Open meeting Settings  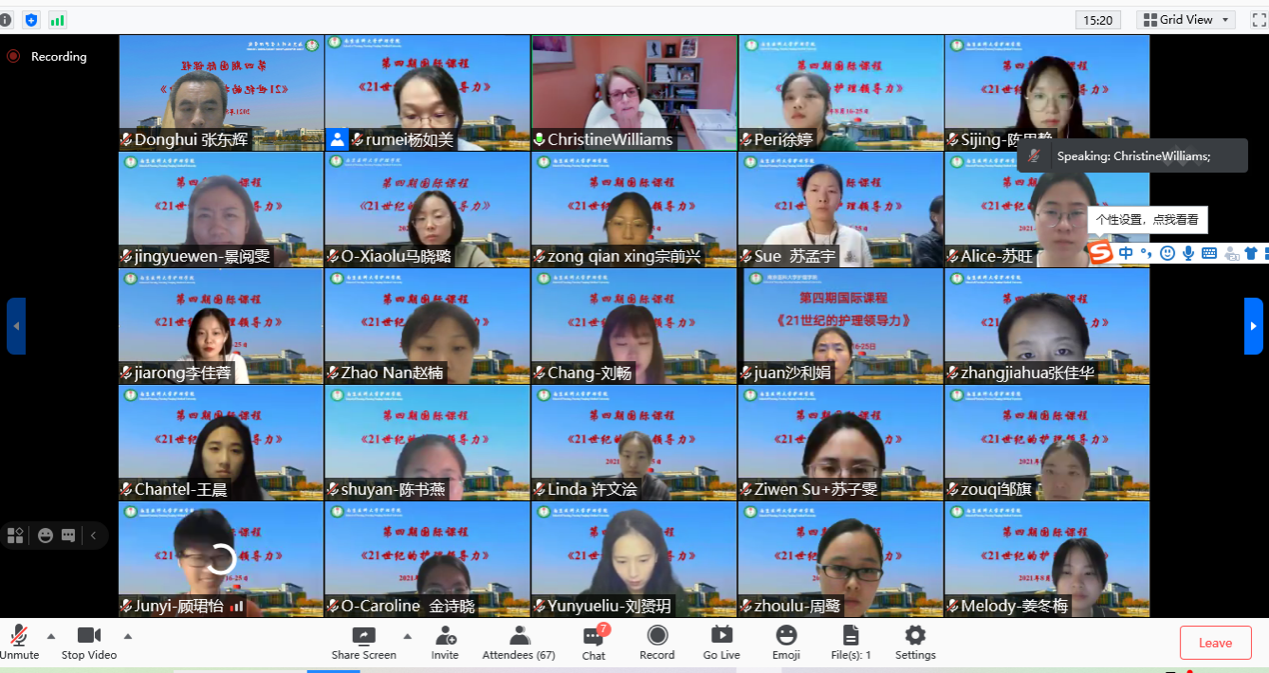pos(915,641)
